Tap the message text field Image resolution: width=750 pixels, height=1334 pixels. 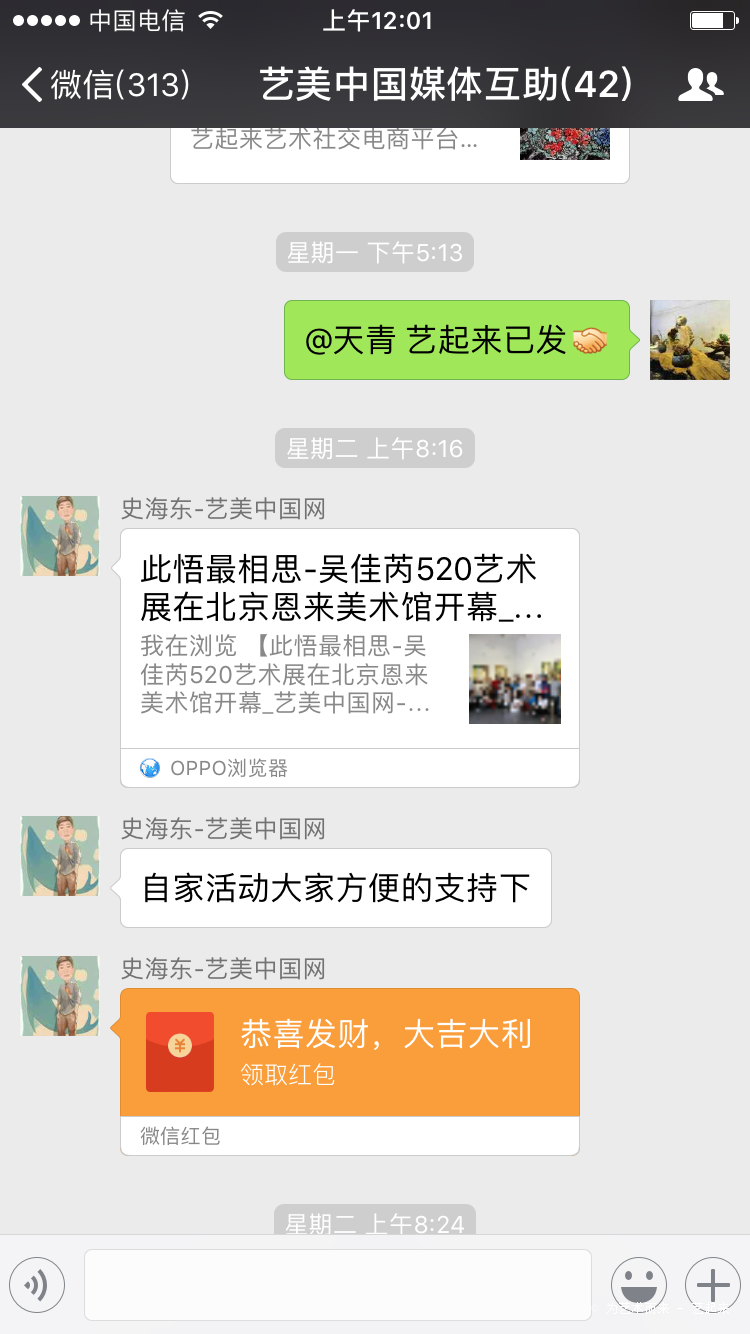point(338,1284)
